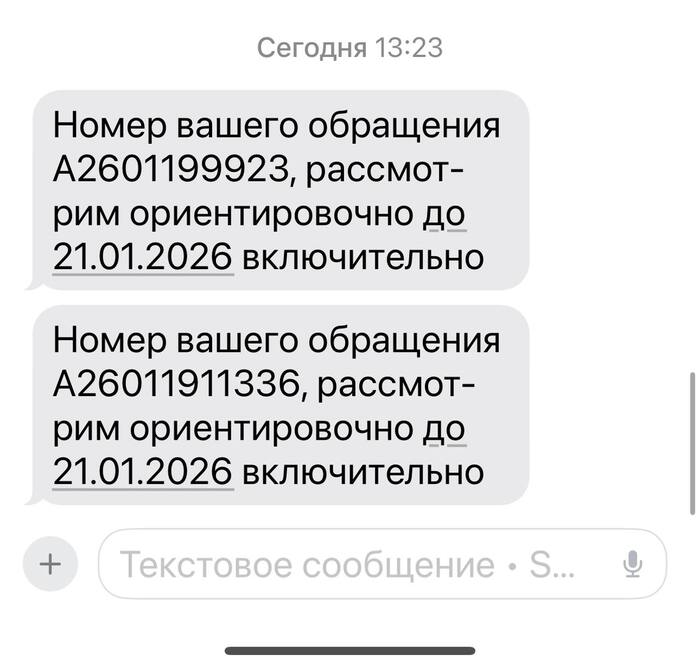
Task: Focus the Текстовое сообщение input field
Action: 350,565
